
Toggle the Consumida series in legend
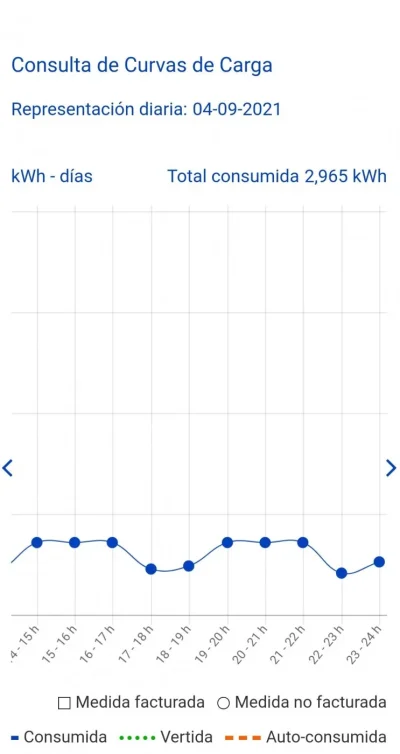click(x=59, y=737)
